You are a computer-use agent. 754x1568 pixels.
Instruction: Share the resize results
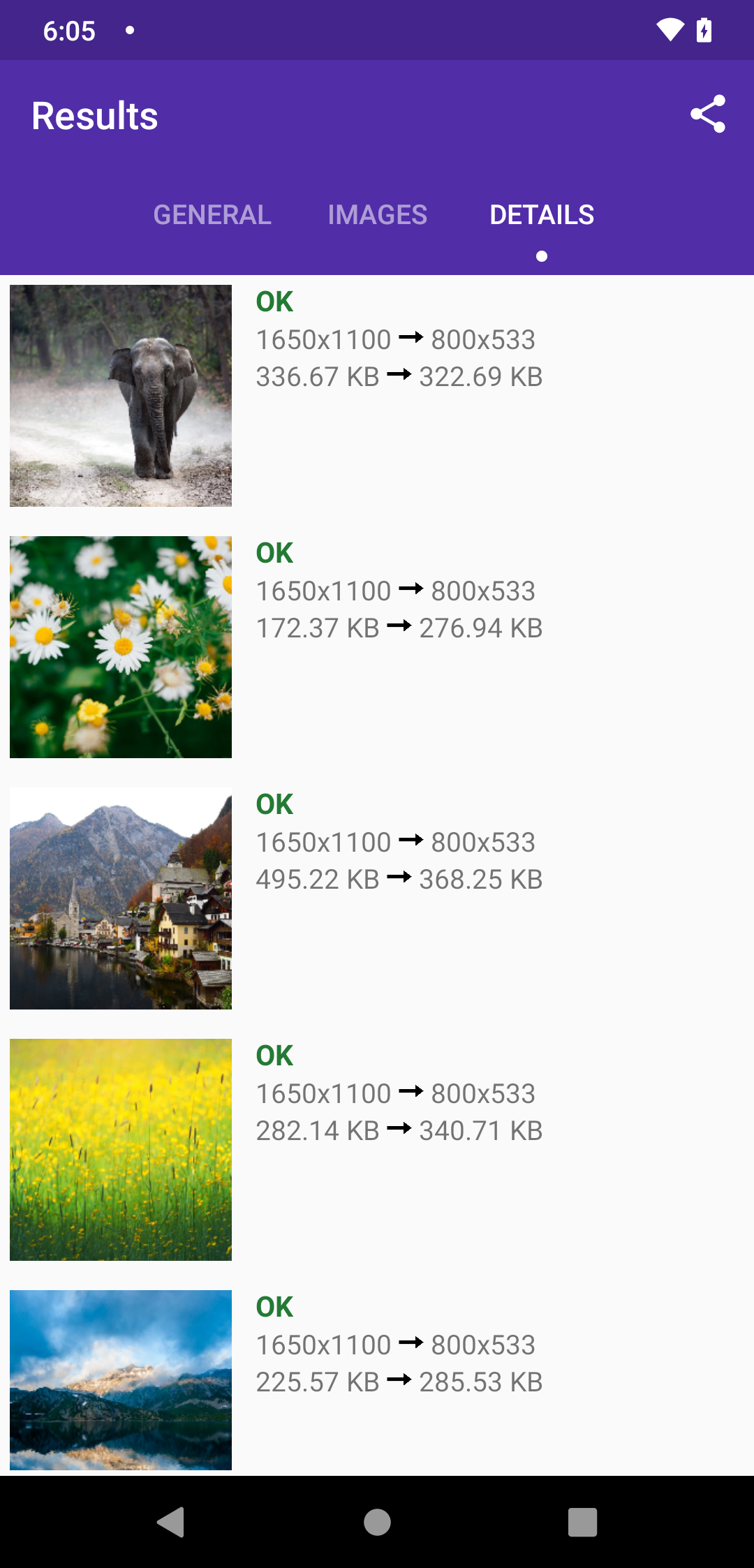pos(707,114)
